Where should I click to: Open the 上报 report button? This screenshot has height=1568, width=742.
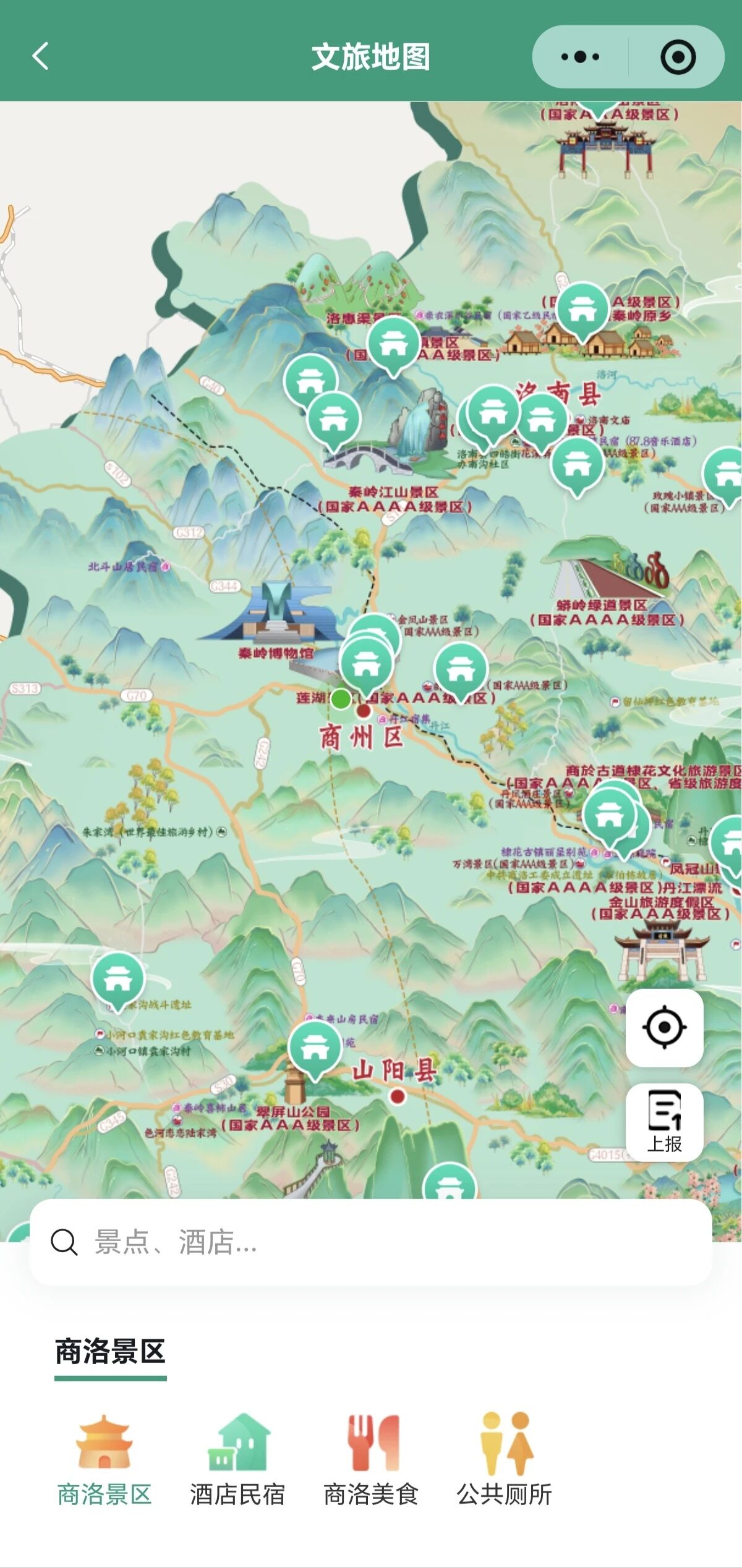(x=665, y=1123)
